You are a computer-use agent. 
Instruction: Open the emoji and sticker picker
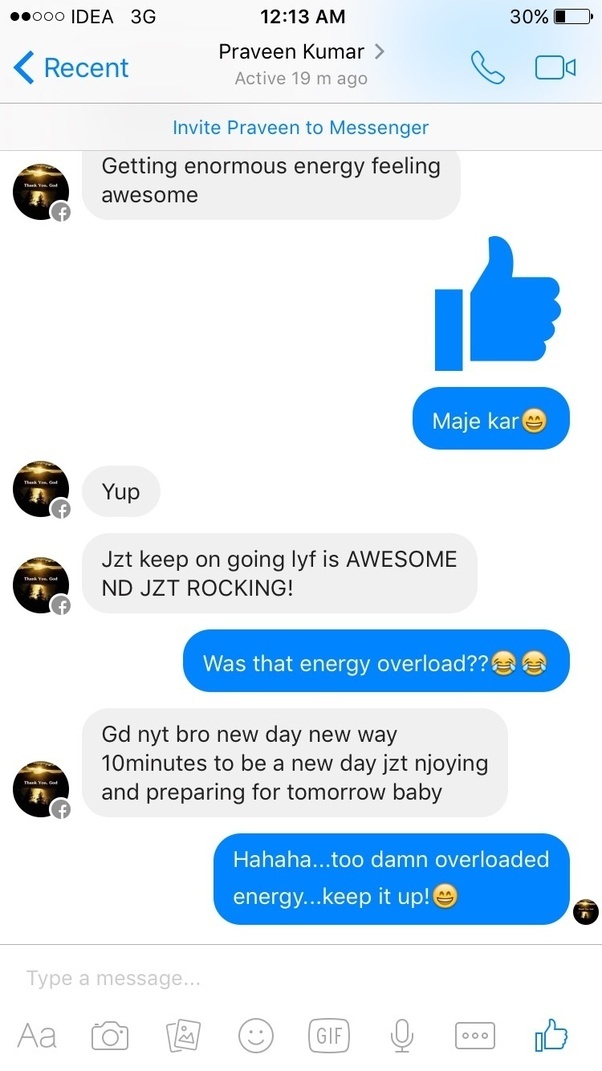256,1036
